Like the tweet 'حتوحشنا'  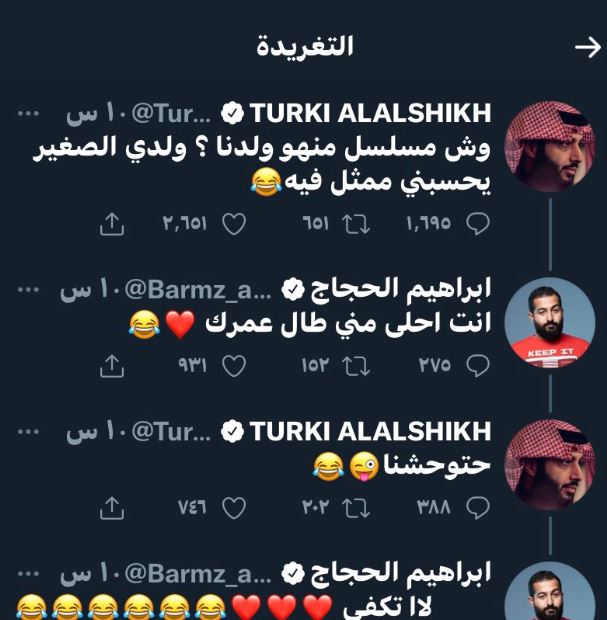click(x=233, y=509)
